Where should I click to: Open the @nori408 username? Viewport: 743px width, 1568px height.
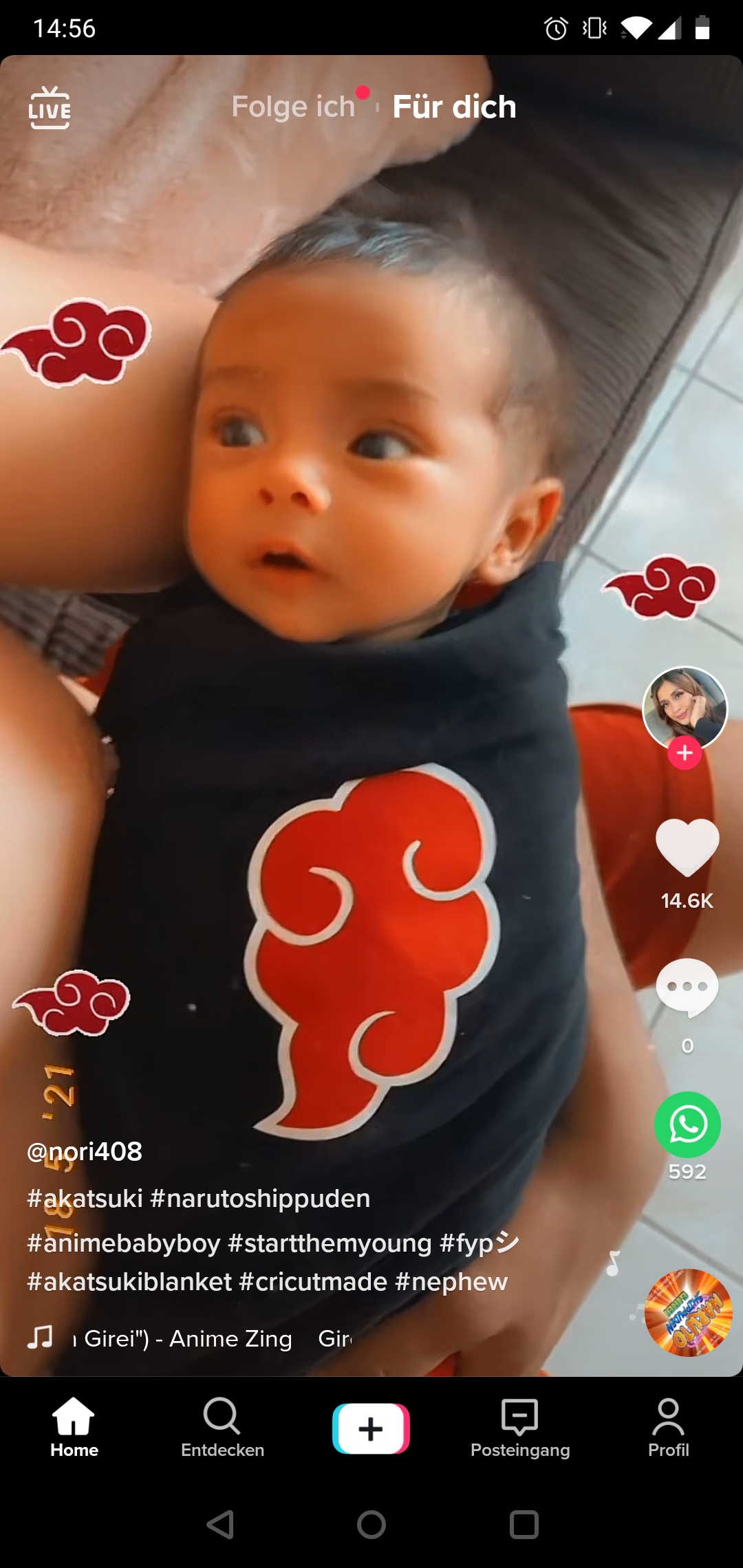click(x=85, y=1152)
